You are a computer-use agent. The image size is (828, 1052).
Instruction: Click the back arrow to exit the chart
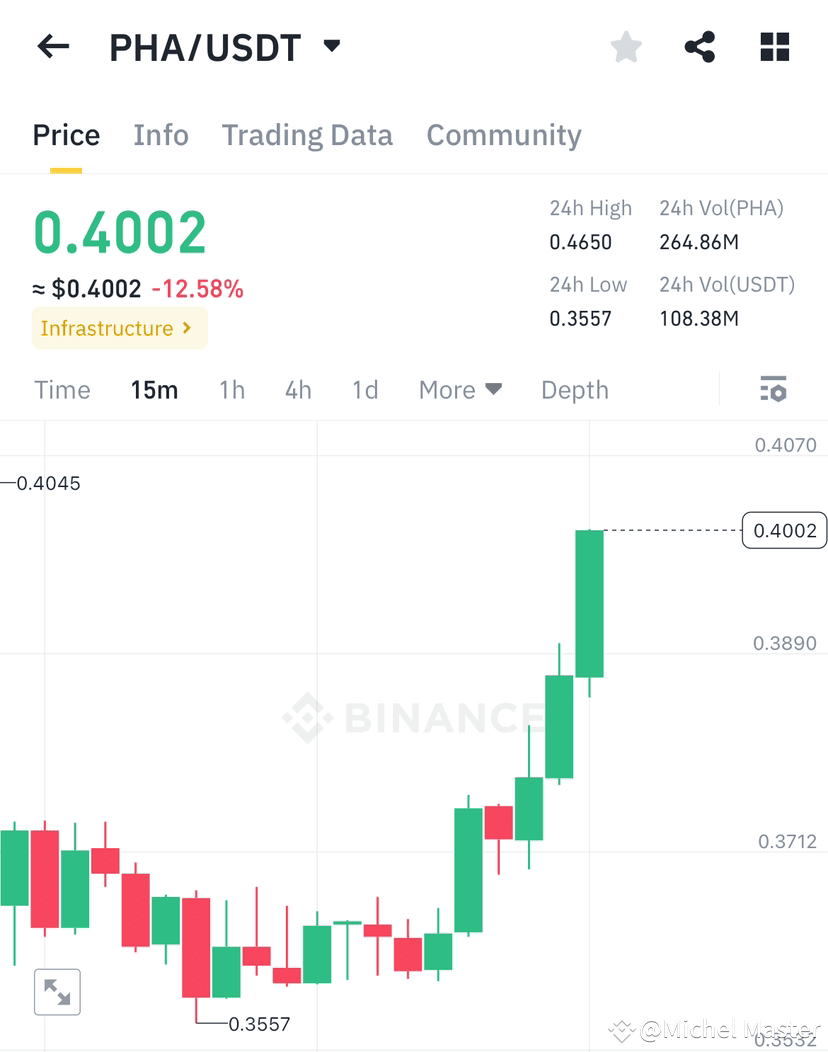pos(52,46)
